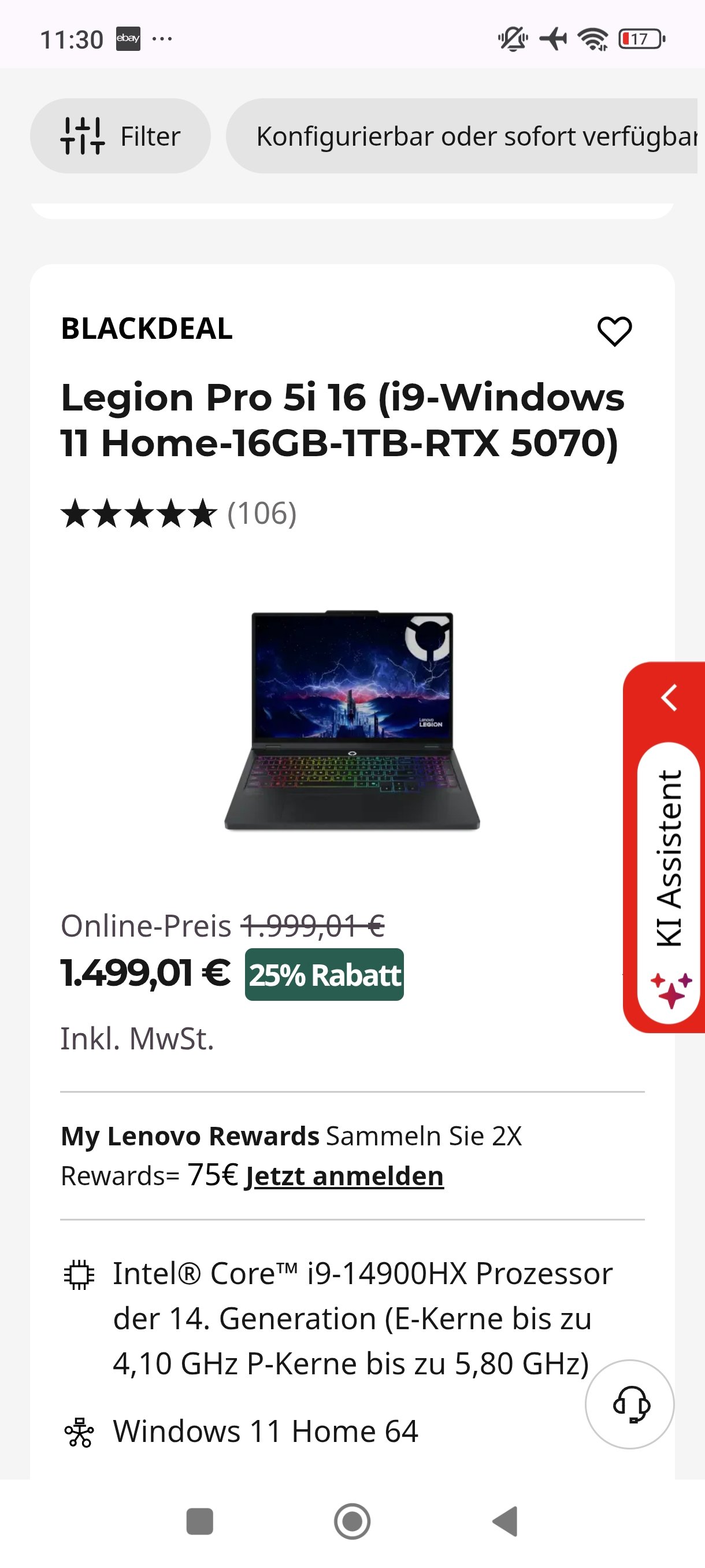Open the Legion Pro 5i 16 product title
The image size is (705, 1568).
pos(342,420)
